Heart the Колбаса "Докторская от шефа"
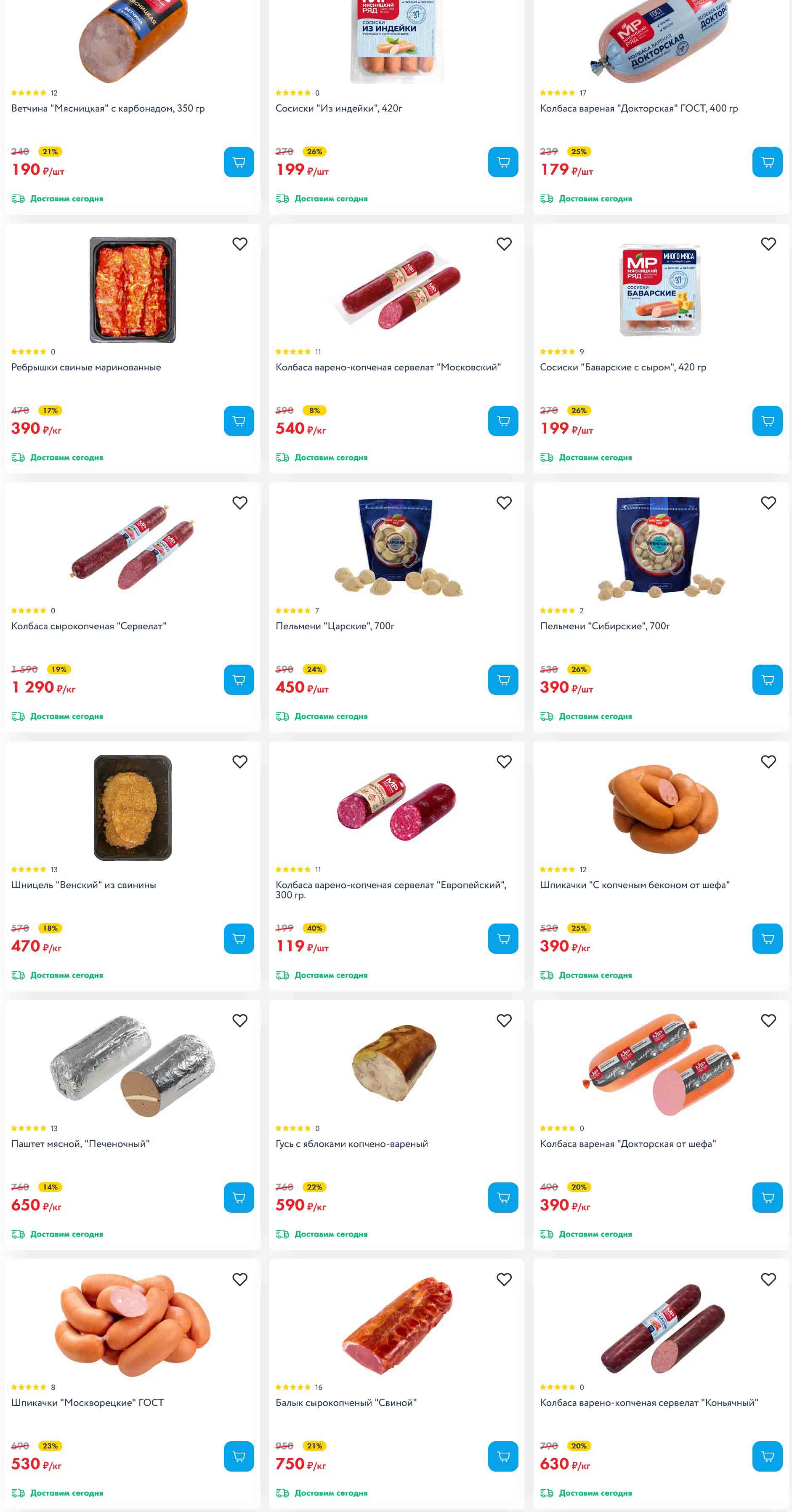Image resolution: width=792 pixels, height=1512 pixels. point(768,1020)
